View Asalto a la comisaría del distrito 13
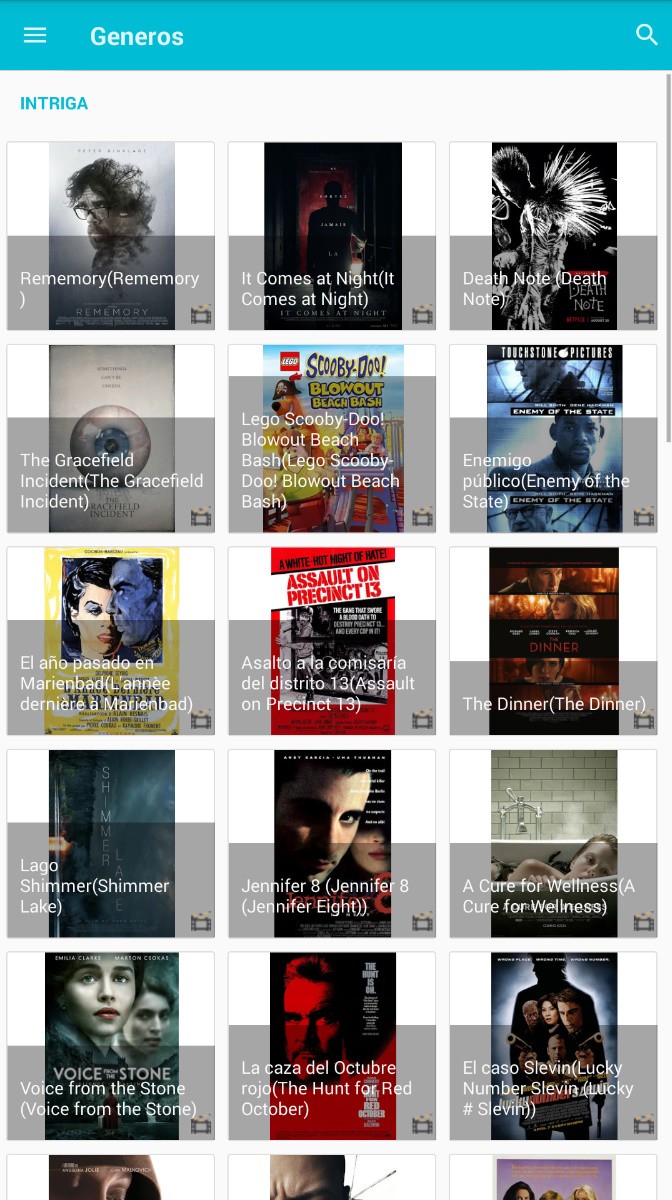The width and height of the screenshot is (672, 1200). pos(332,641)
